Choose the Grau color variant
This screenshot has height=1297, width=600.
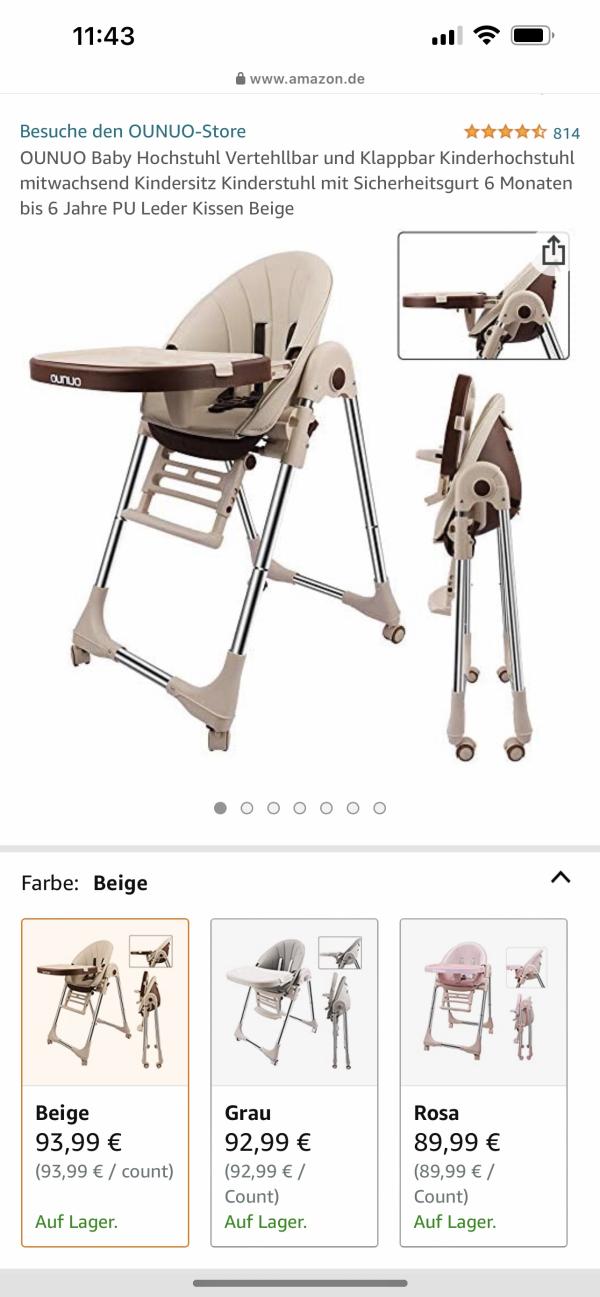[x=294, y=1082]
